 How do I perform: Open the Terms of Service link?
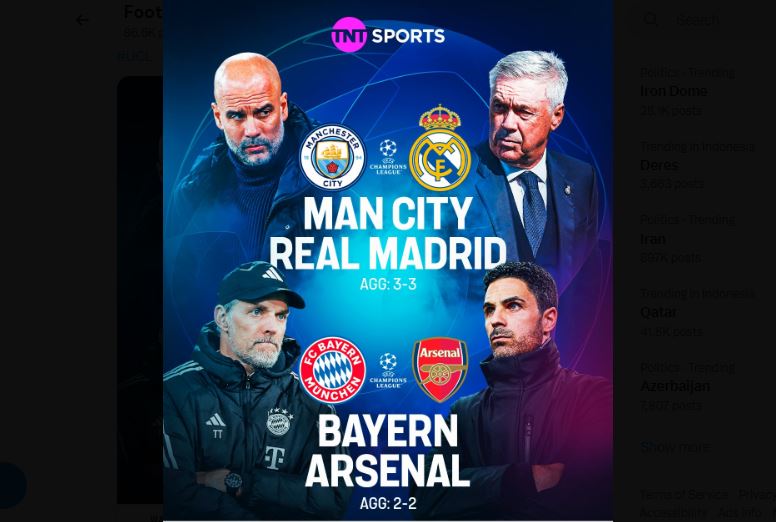tap(684, 495)
